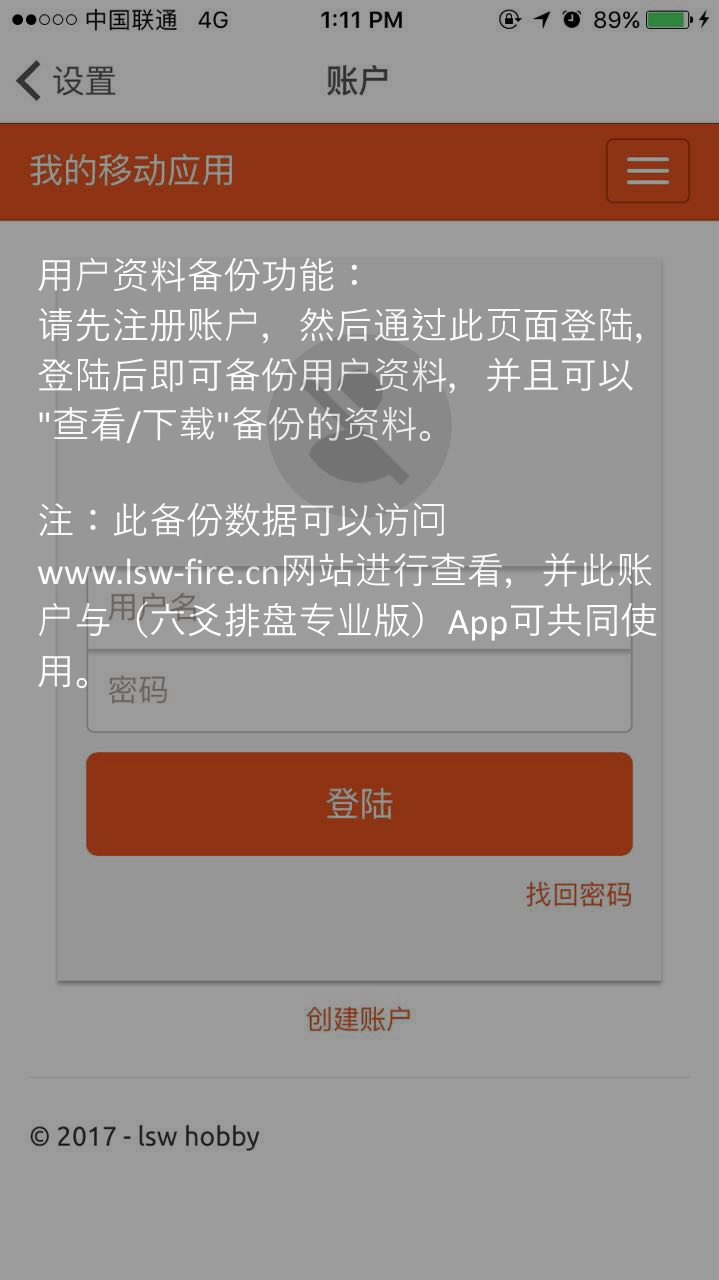Image resolution: width=719 pixels, height=1280 pixels.
Task: Tap the 密码 password field
Action: [359, 691]
